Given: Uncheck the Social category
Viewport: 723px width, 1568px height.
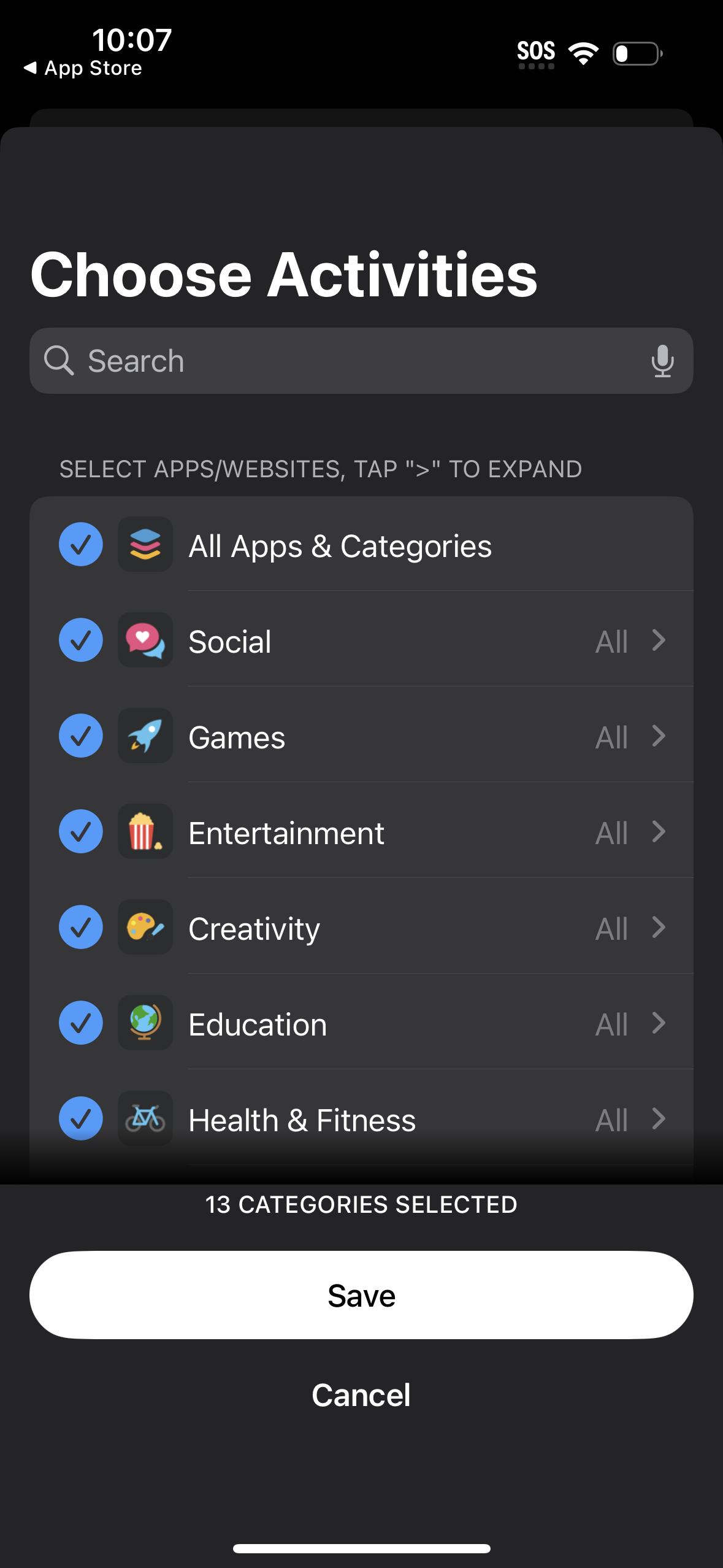Looking at the screenshot, I should click(80, 640).
